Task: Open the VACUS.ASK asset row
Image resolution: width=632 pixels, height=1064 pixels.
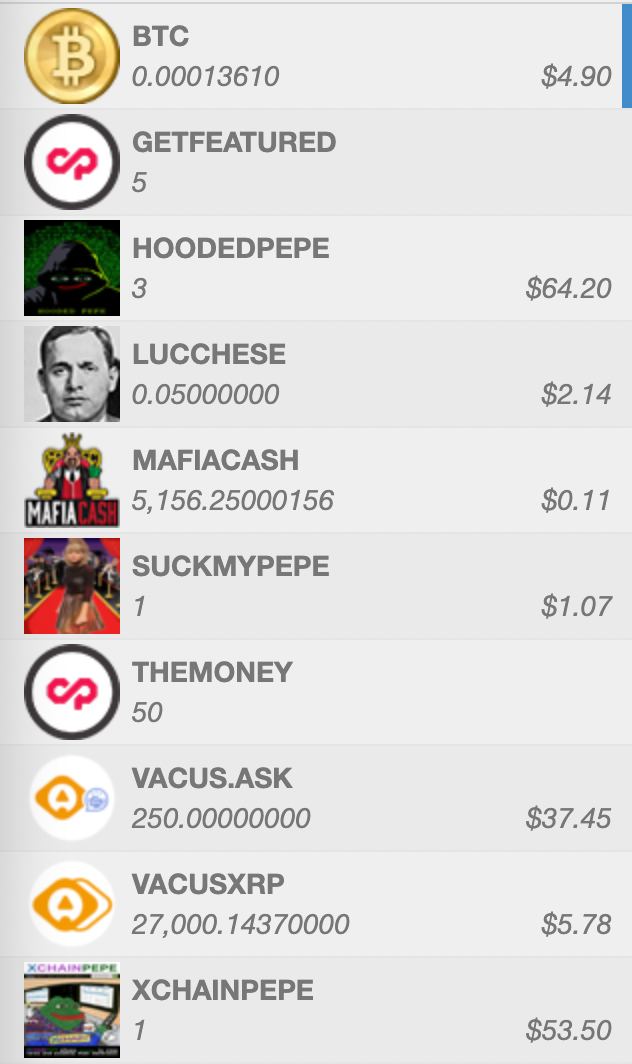Action: tap(316, 798)
